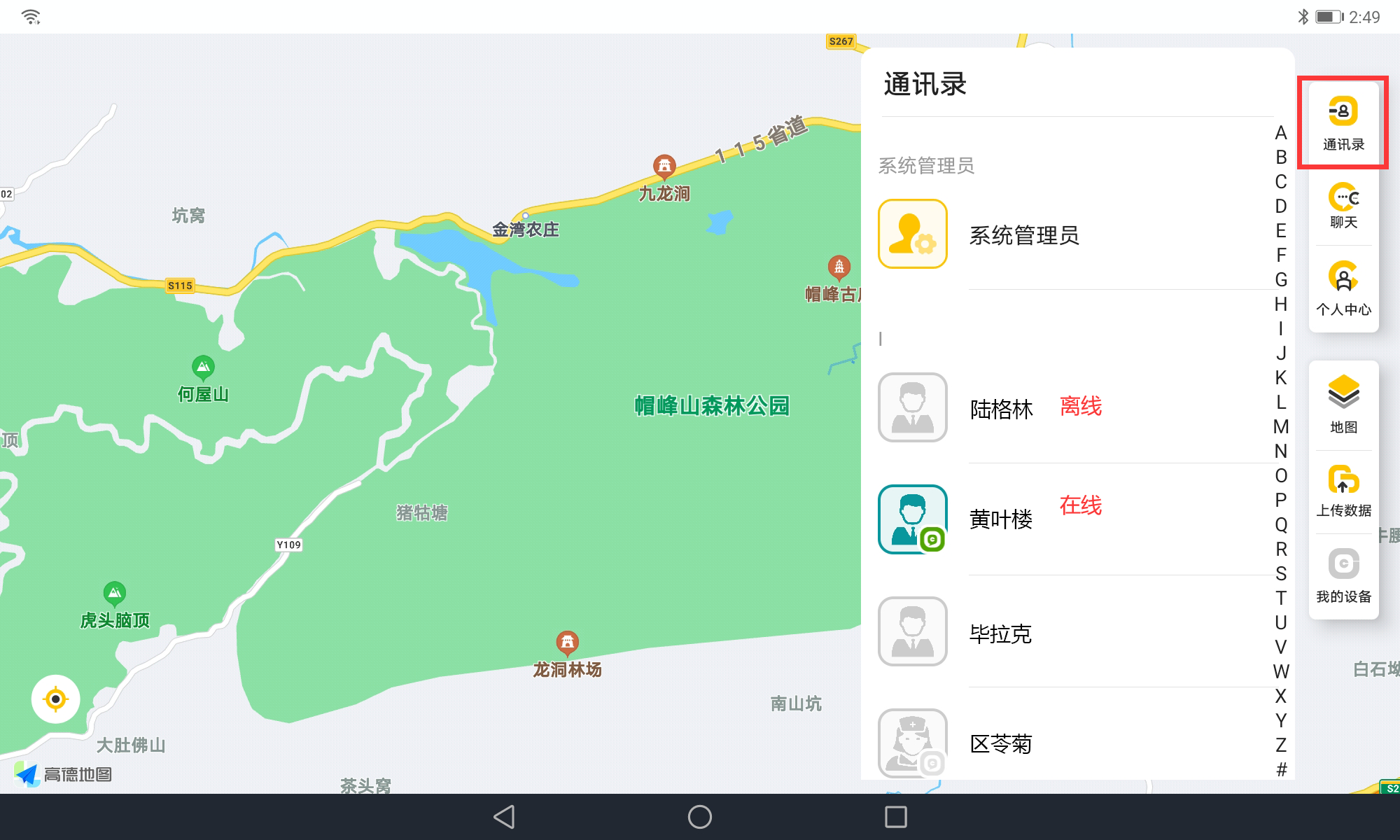Open the contact 黄叶楼

coord(1000,519)
